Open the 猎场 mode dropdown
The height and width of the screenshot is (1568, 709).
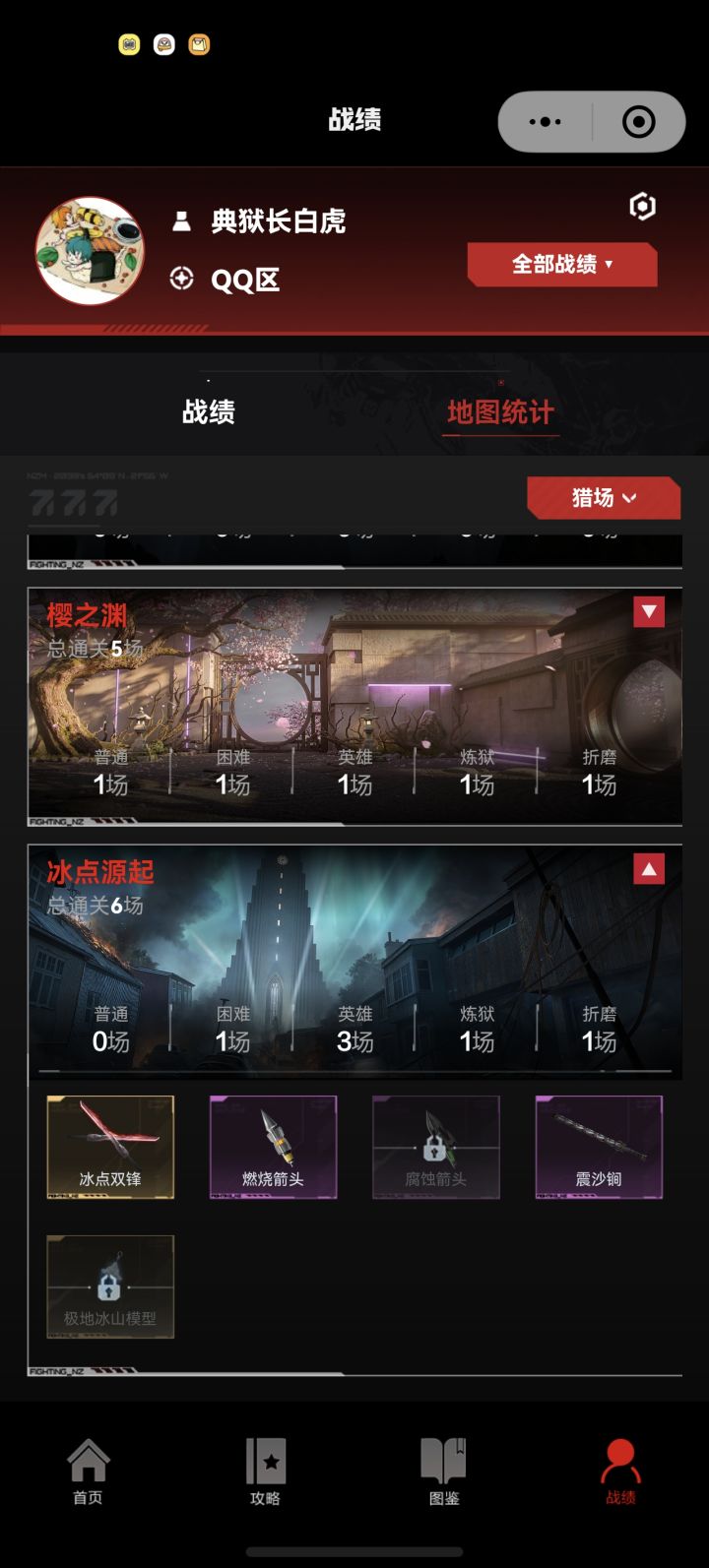point(605,498)
